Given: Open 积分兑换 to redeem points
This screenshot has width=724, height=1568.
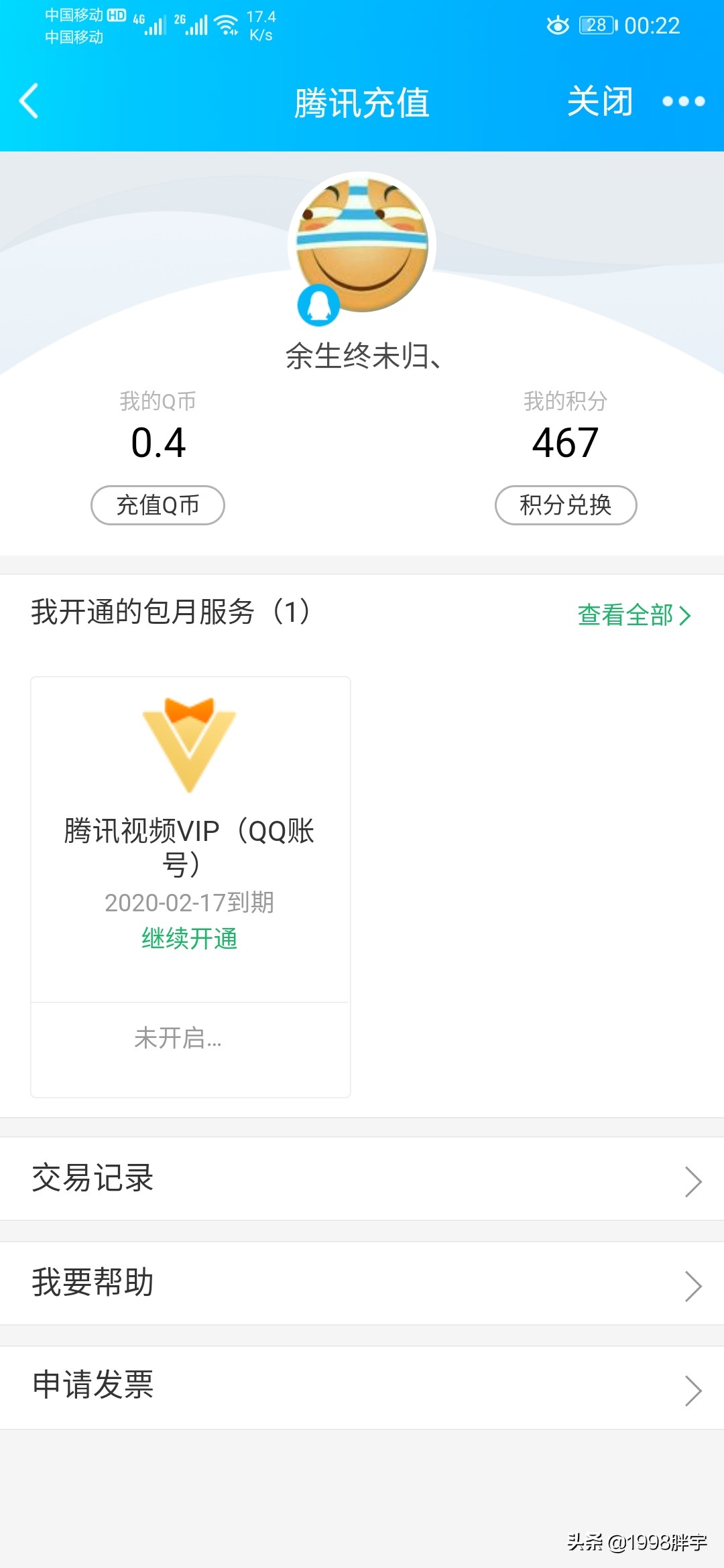Looking at the screenshot, I should pyautogui.click(x=565, y=505).
